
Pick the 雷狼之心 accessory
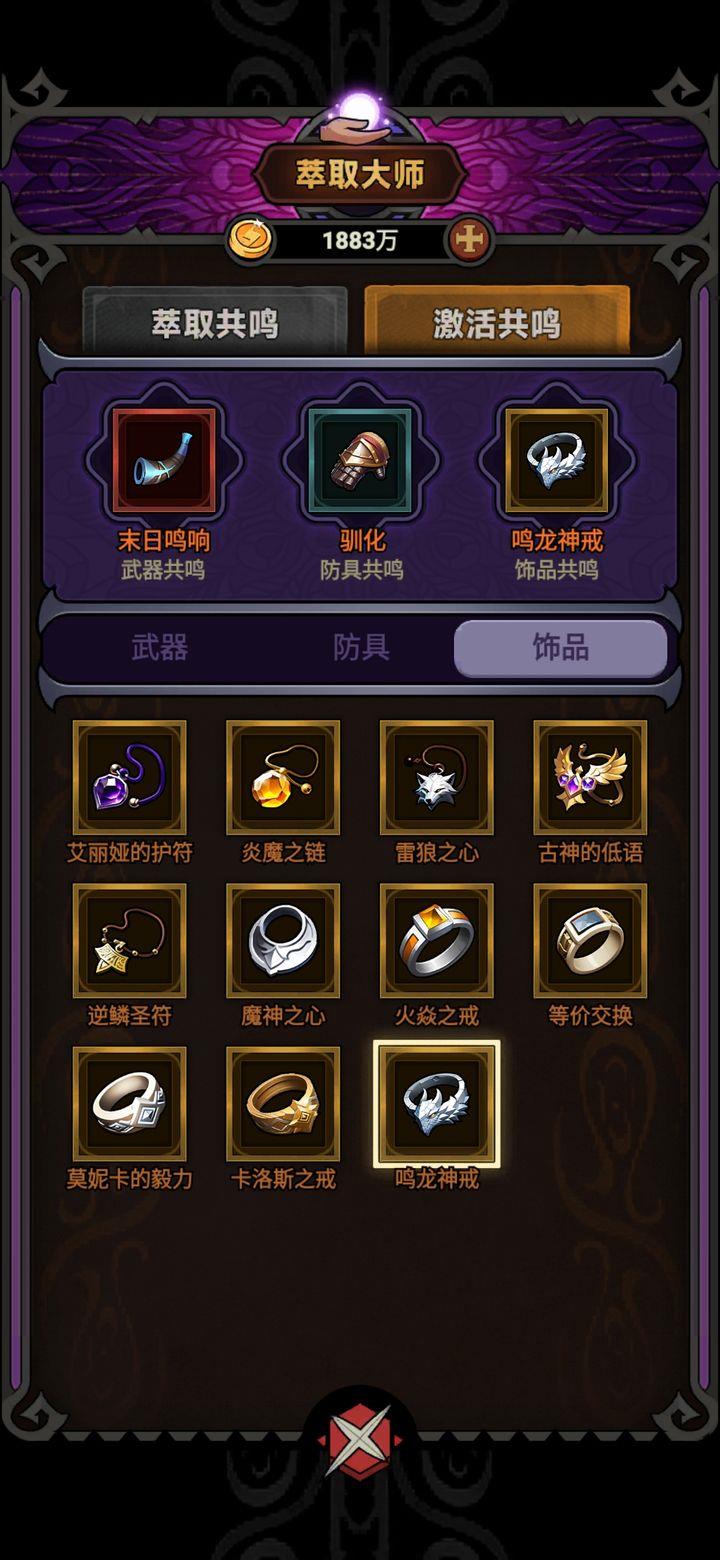point(437,778)
